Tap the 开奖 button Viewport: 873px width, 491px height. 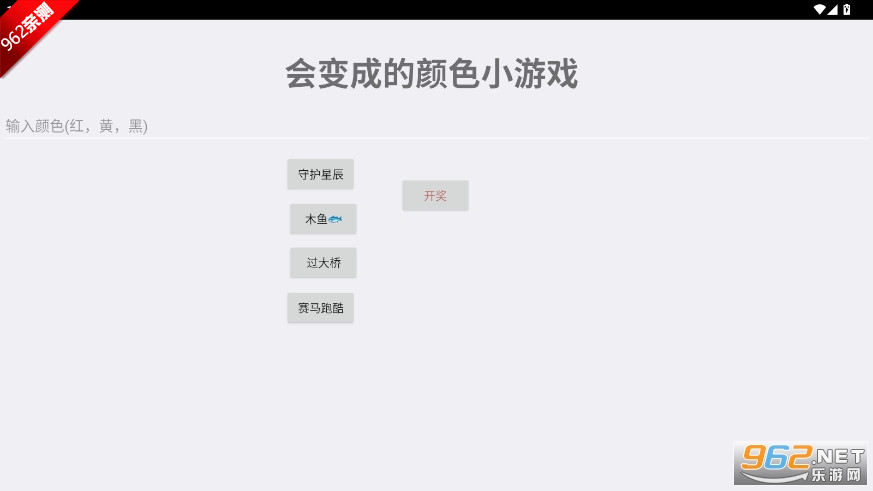435,196
